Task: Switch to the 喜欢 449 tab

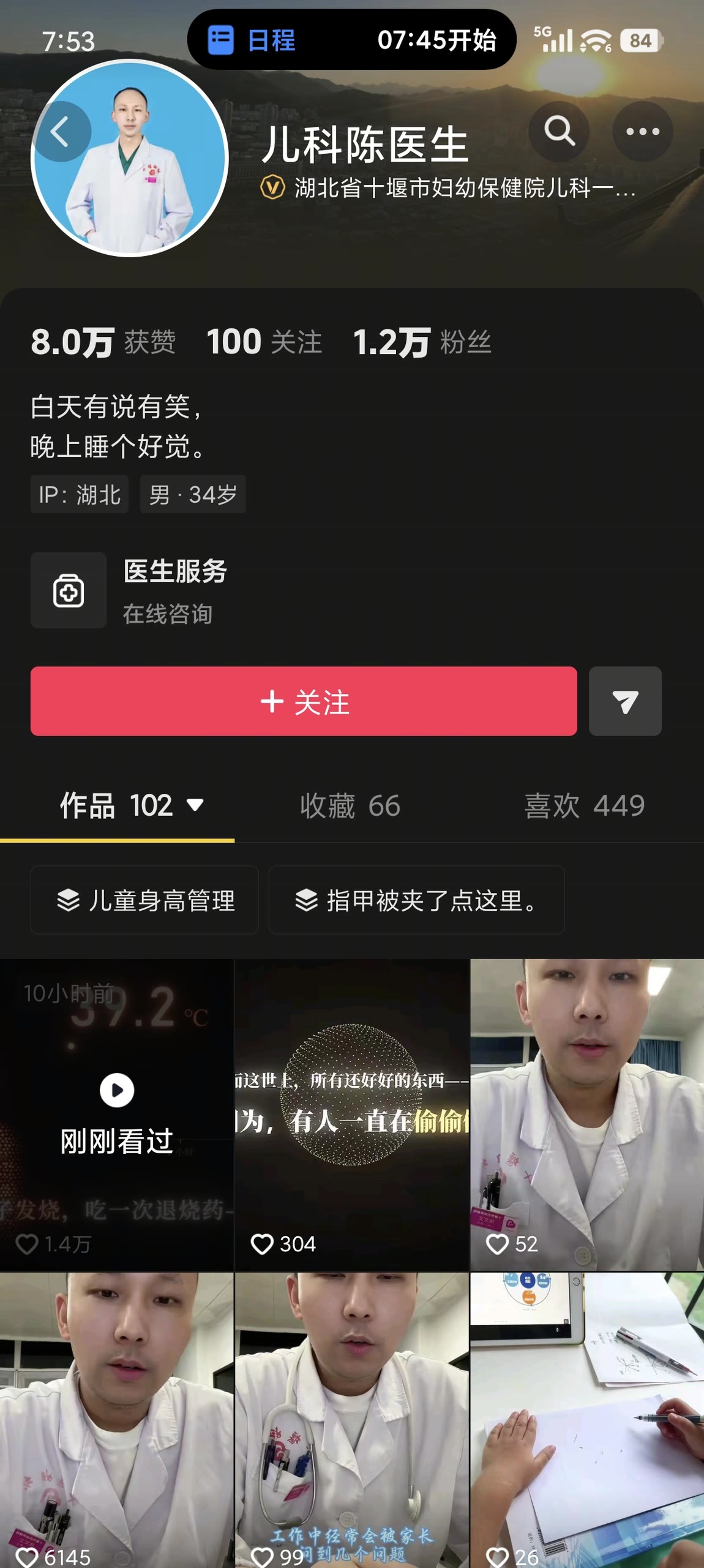Action: (585, 805)
